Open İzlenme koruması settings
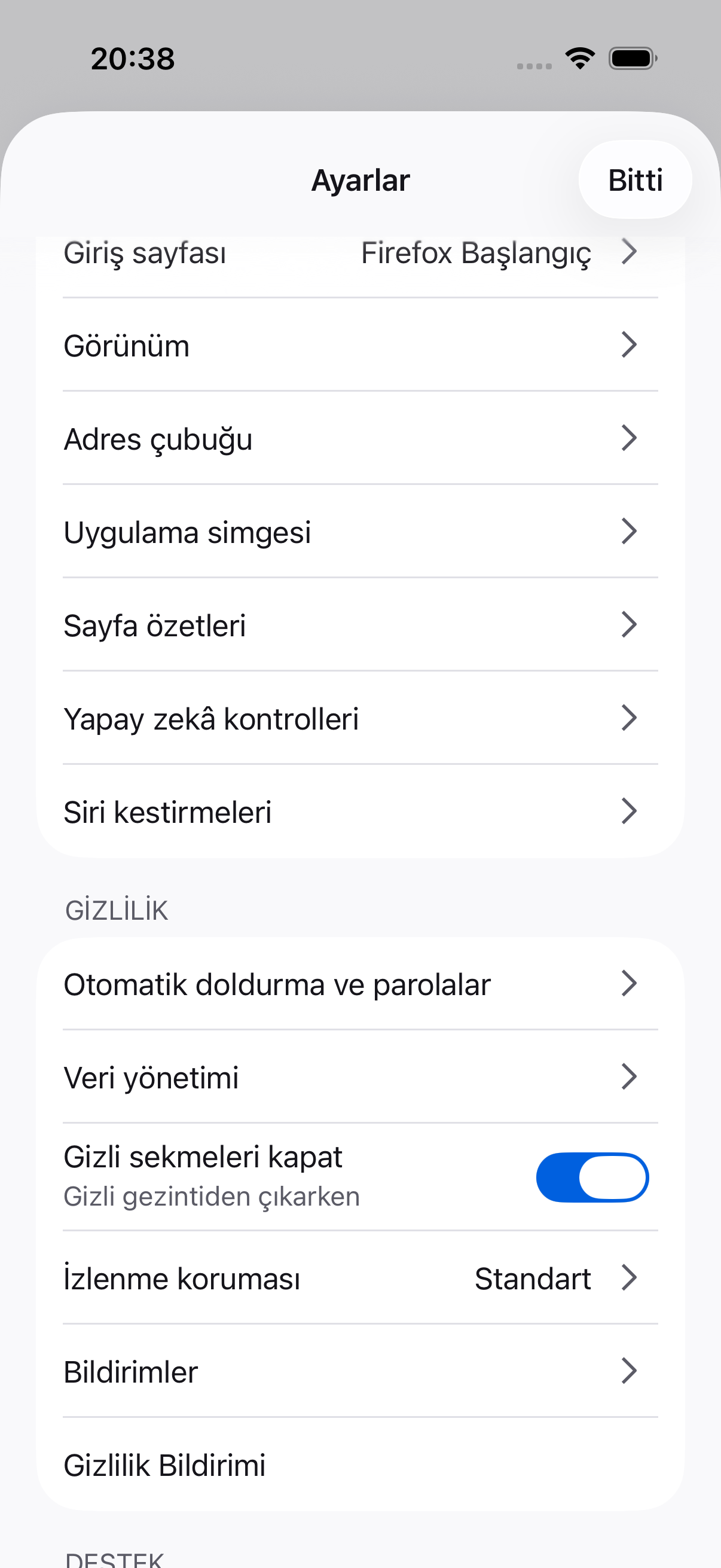This screenshot has height=1568, width=721. (x=360, y=1279)
